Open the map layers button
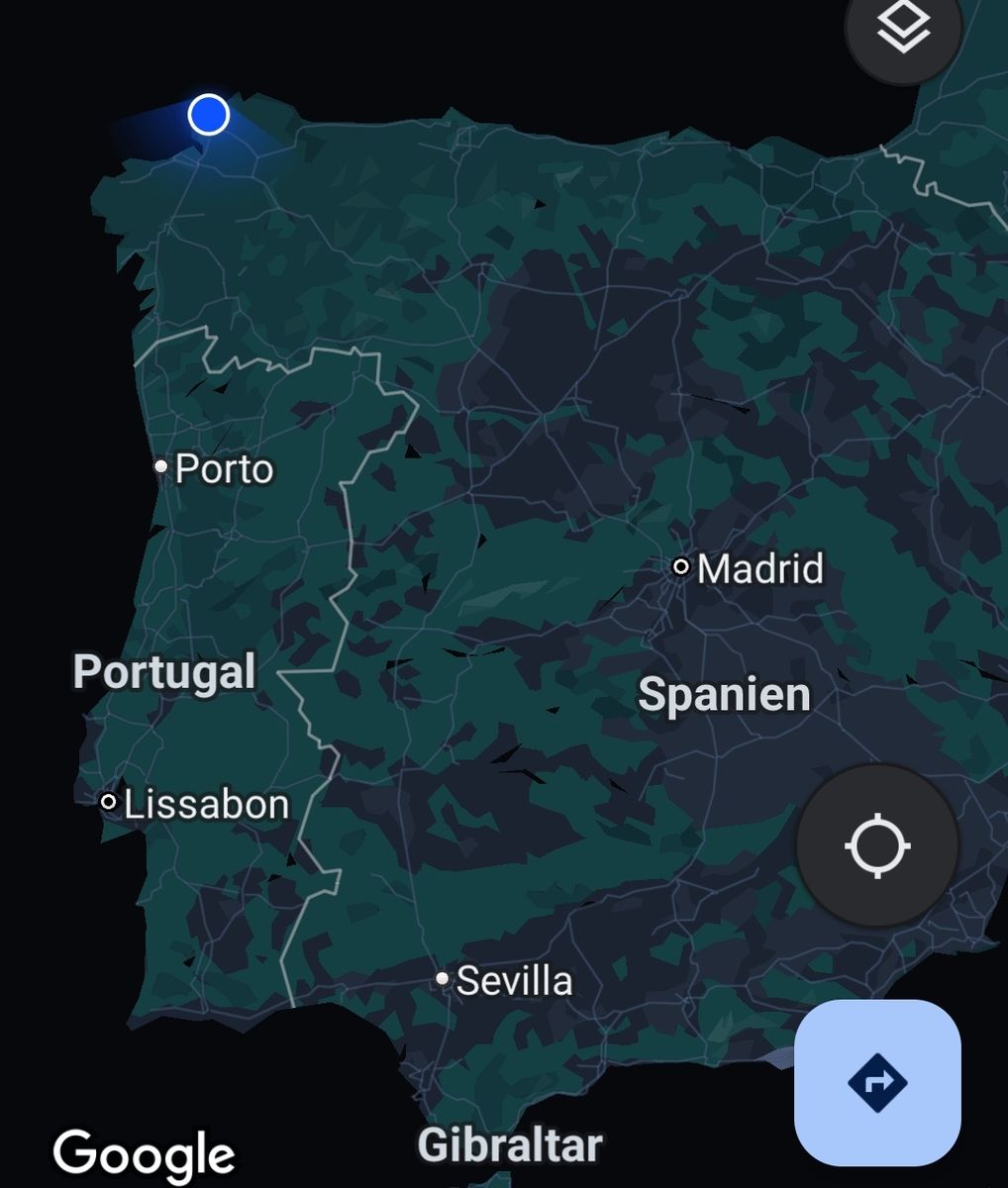Viewport: 1008px width, 1188px height. [903, 28]
